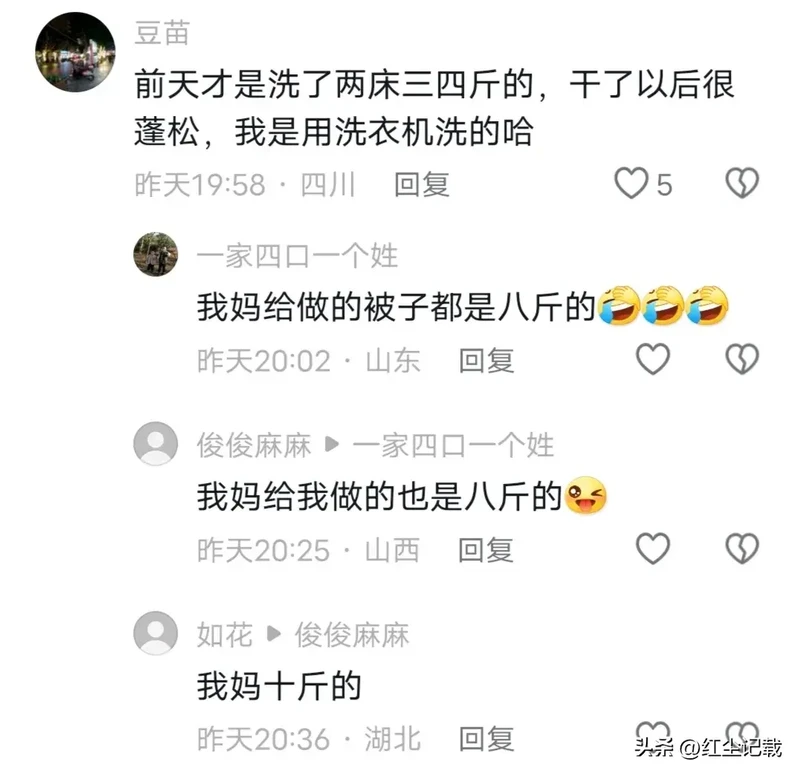Viewport: 800px width, 776px height.
Task: View 如花's profile via username
Action: [224, 634]
